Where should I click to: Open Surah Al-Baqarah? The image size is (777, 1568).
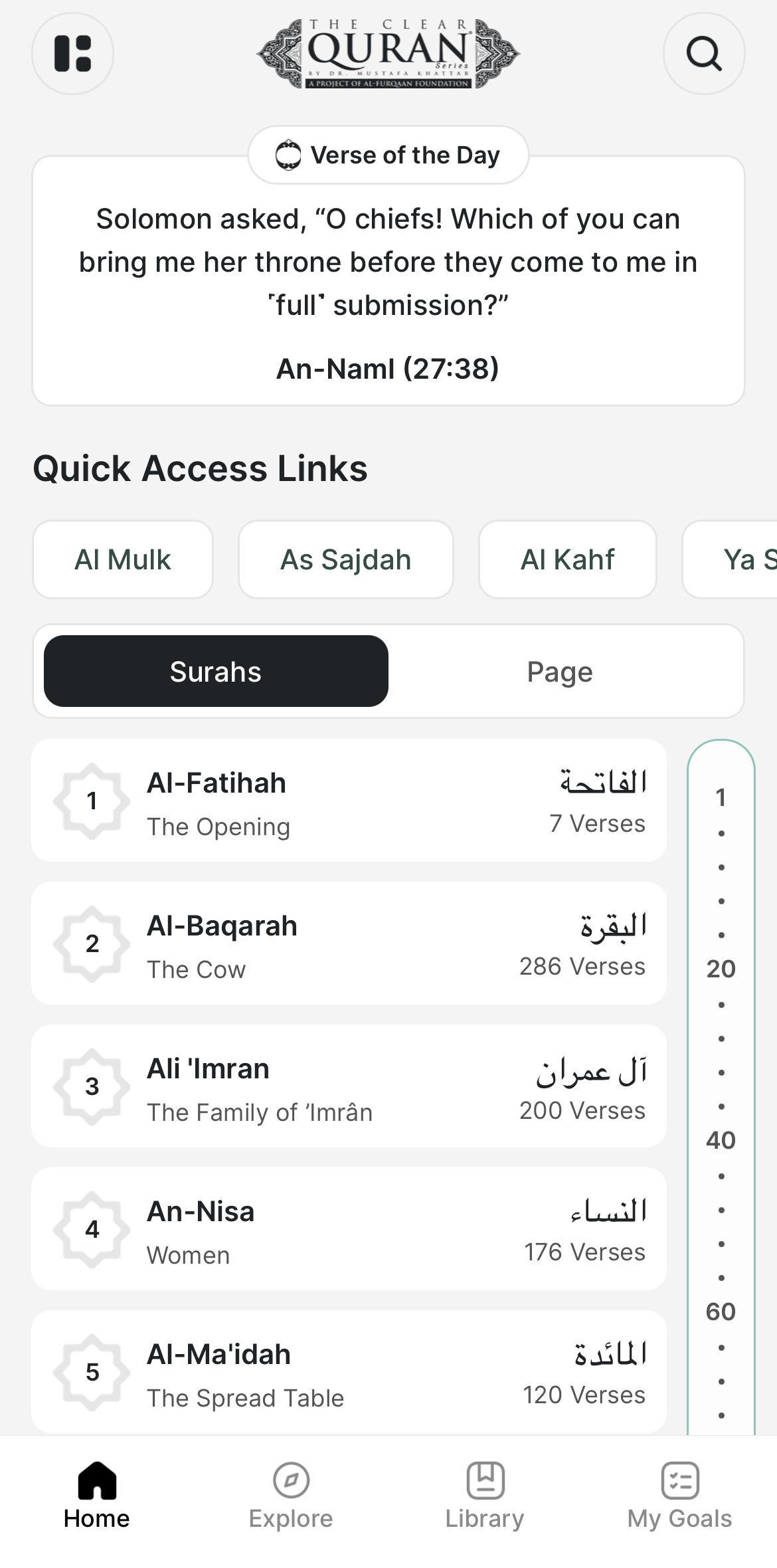[349, 943]
